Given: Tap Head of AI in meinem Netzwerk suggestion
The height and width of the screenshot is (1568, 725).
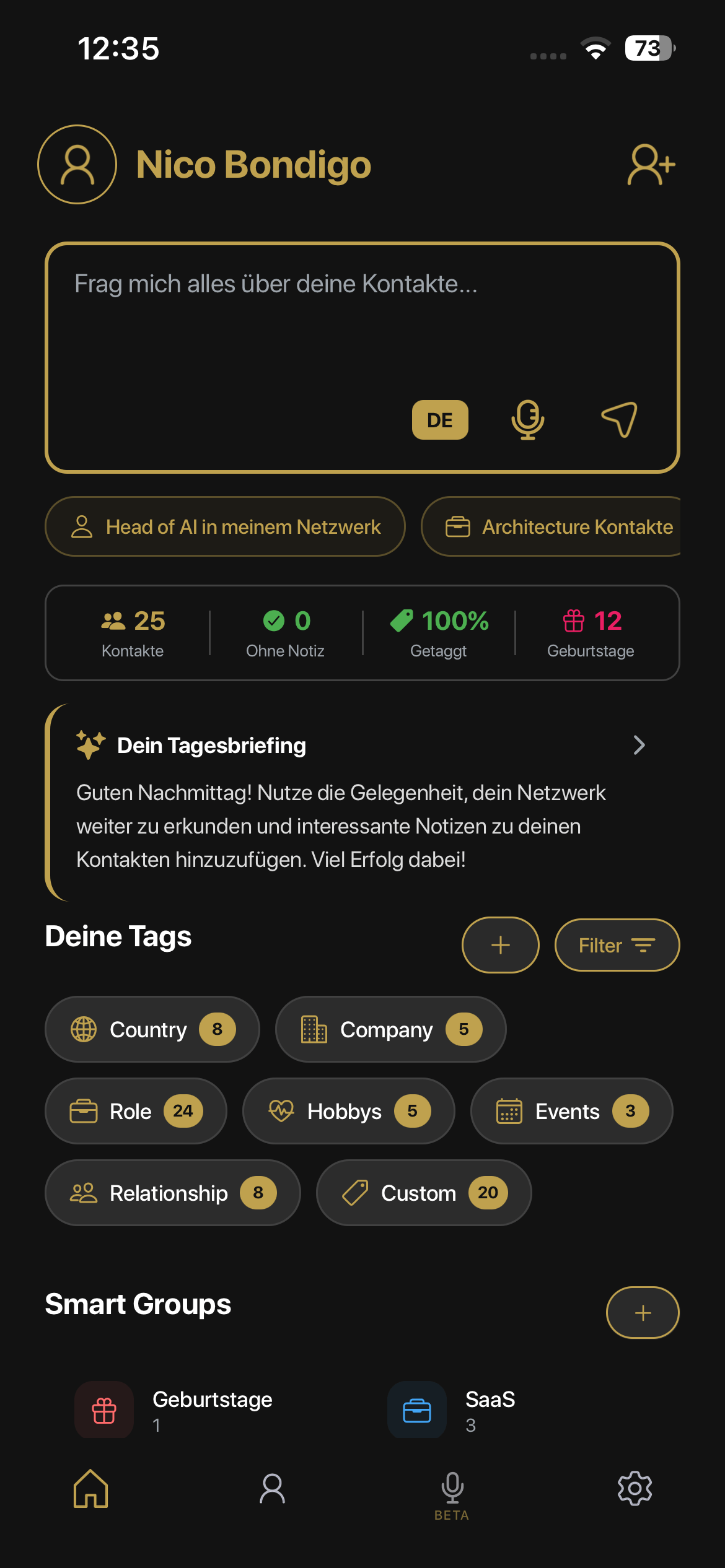Looking at the screenshot, I should (226, 526).
